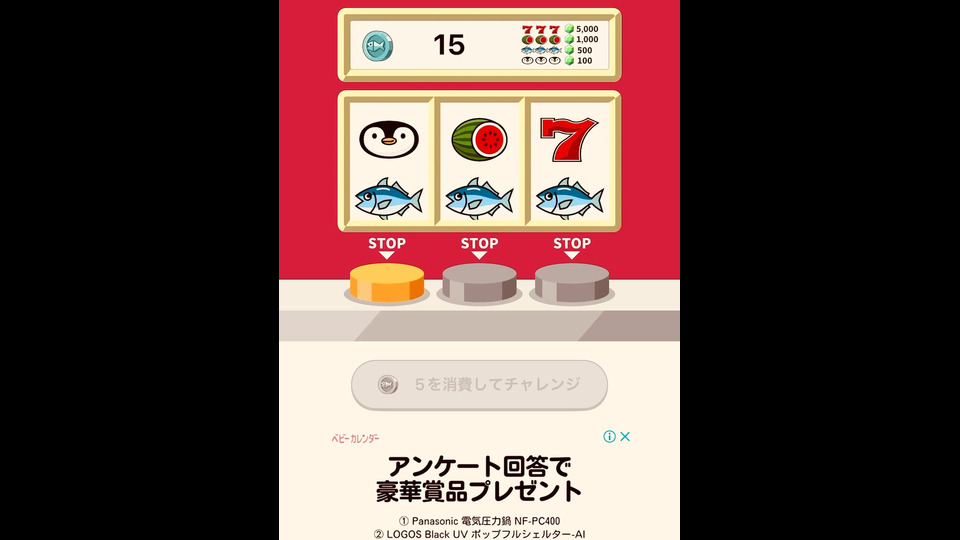Hit the orange STOP button for the first reel
The image size is (960, 540).
pyautogui.click(x=387, y=282)
